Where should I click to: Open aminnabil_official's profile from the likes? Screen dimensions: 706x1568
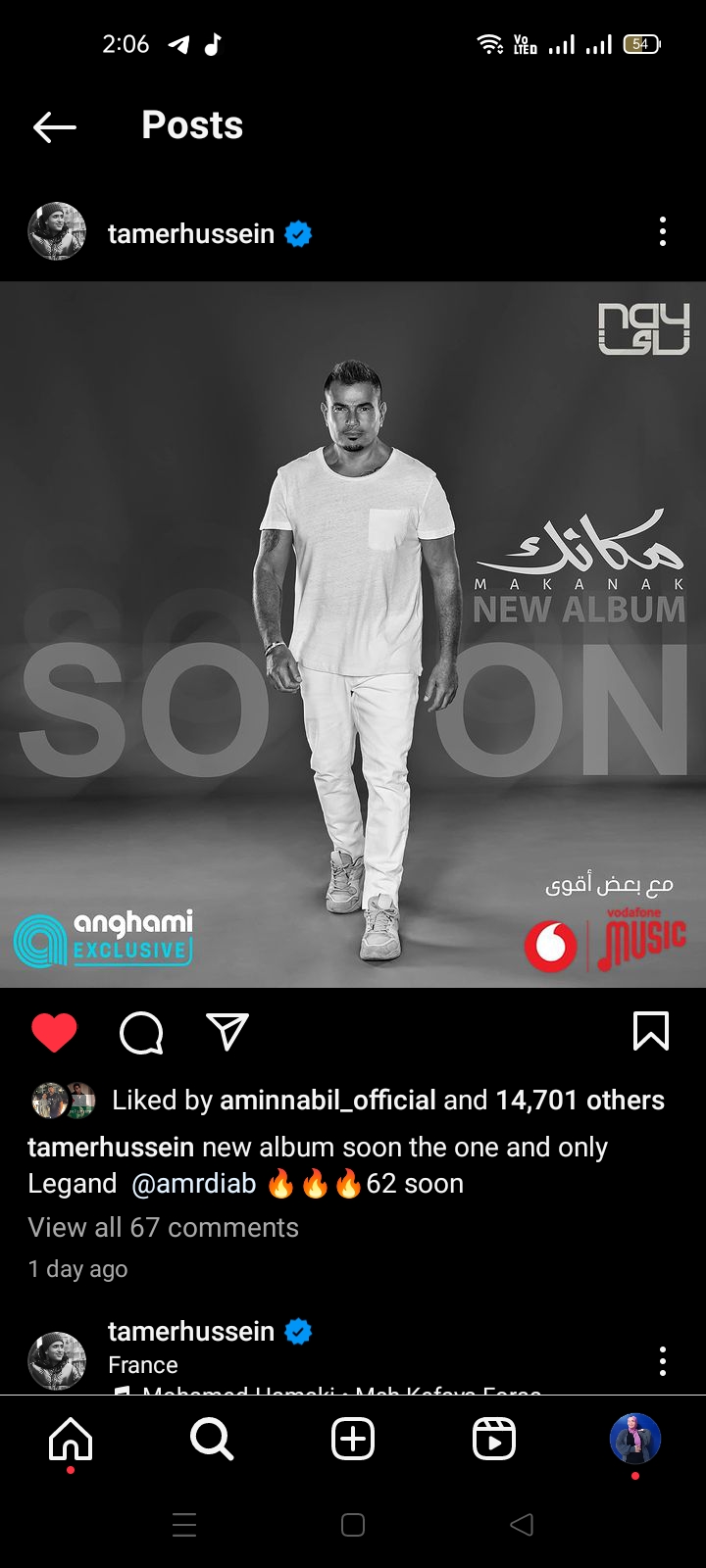point(328,1101)
